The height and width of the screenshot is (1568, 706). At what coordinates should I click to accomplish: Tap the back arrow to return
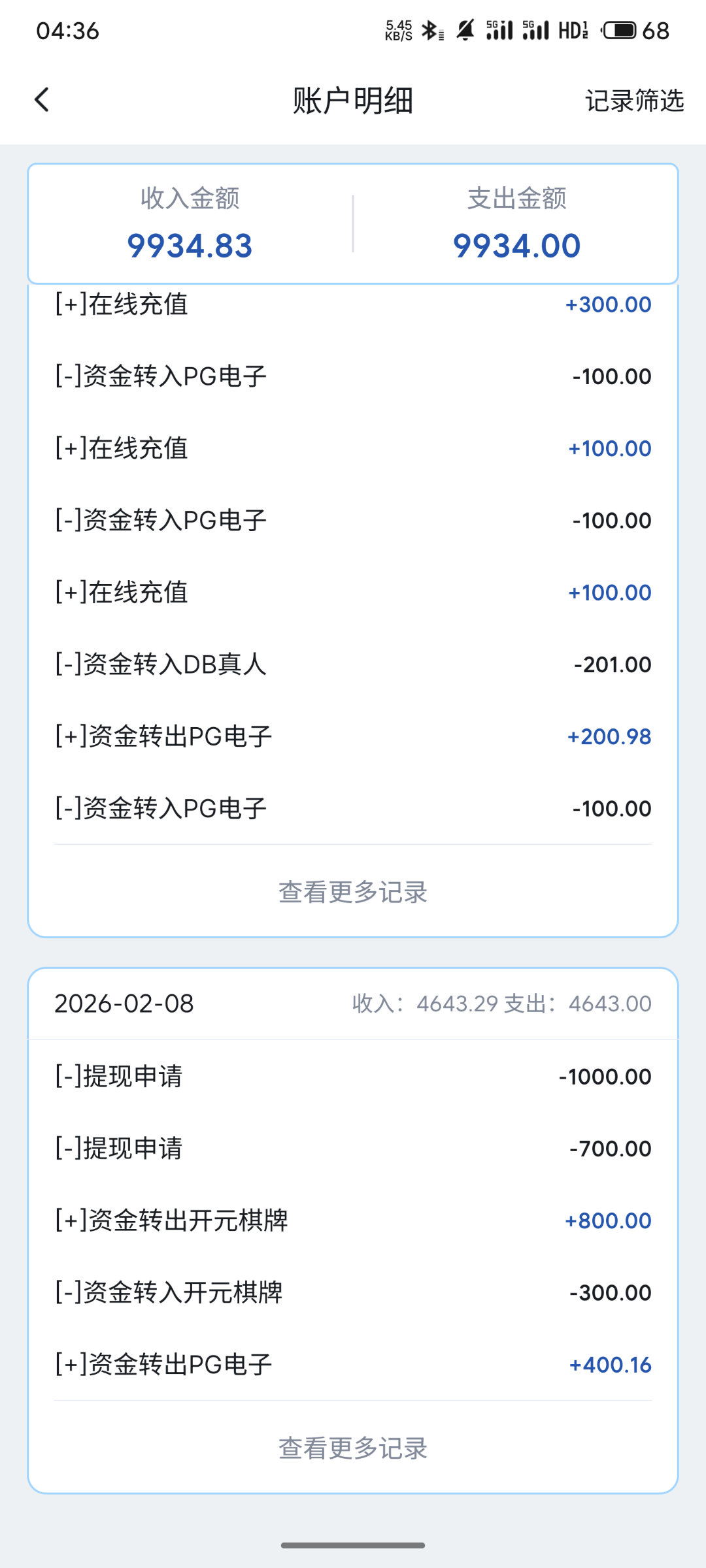pos(41,100)
